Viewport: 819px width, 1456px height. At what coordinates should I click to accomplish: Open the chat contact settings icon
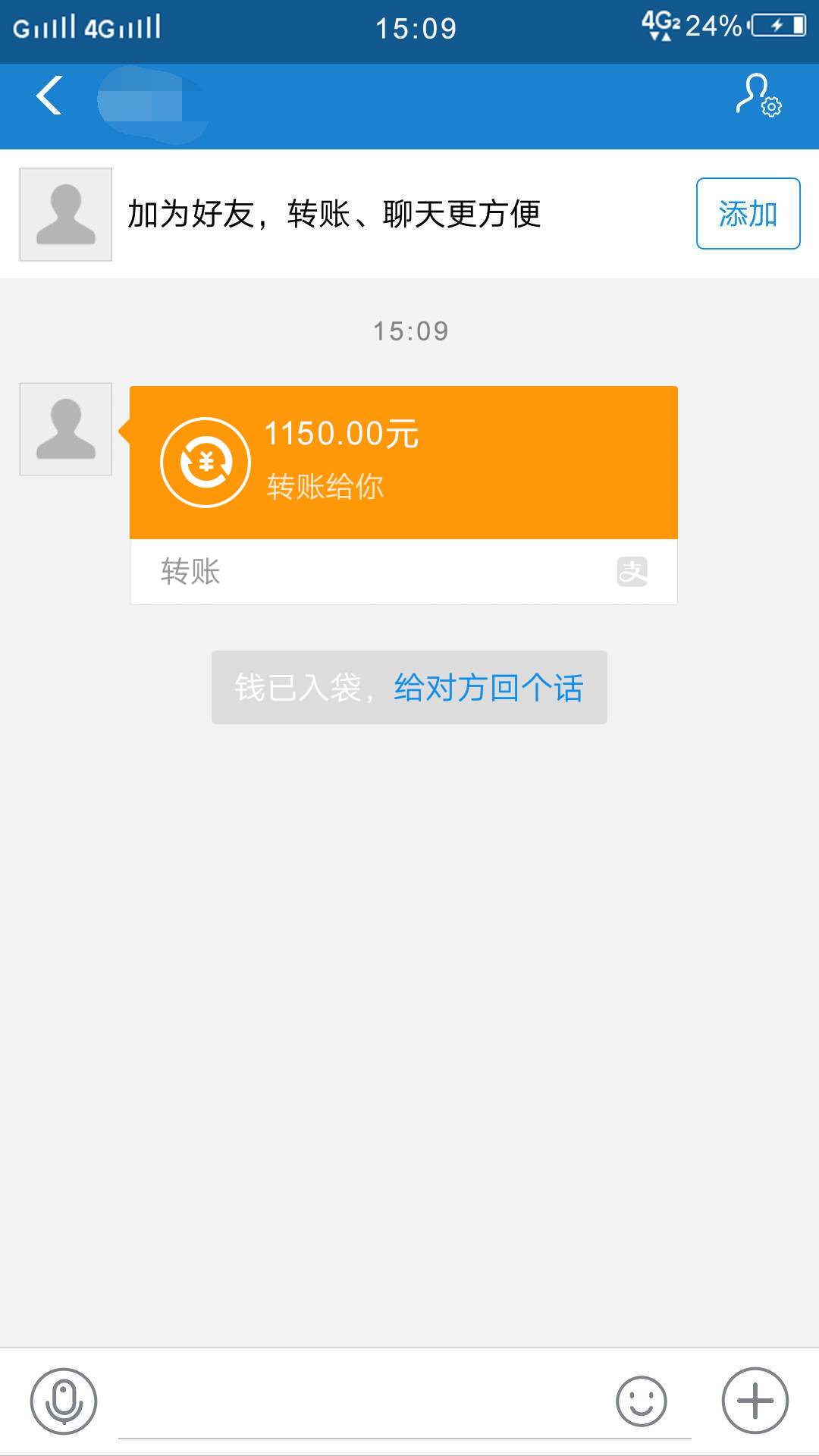758,95
